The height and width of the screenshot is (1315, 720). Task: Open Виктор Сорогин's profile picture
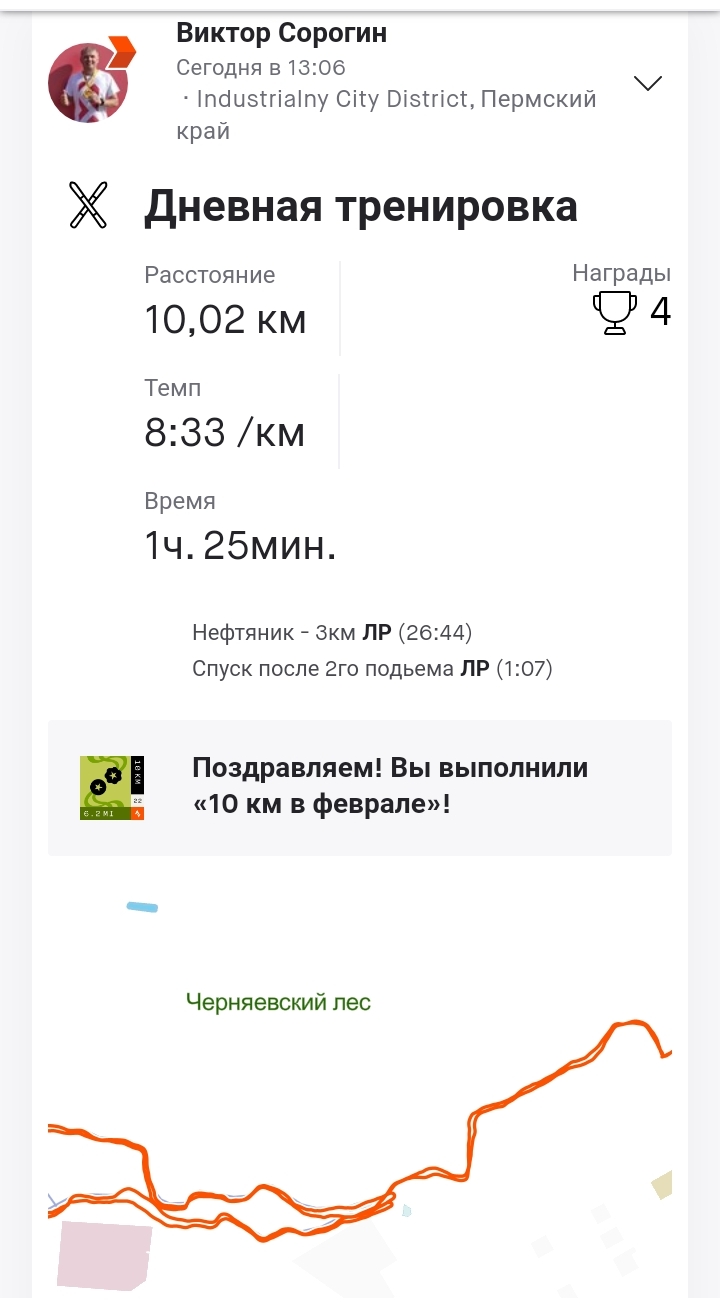[x=86, y=83]
